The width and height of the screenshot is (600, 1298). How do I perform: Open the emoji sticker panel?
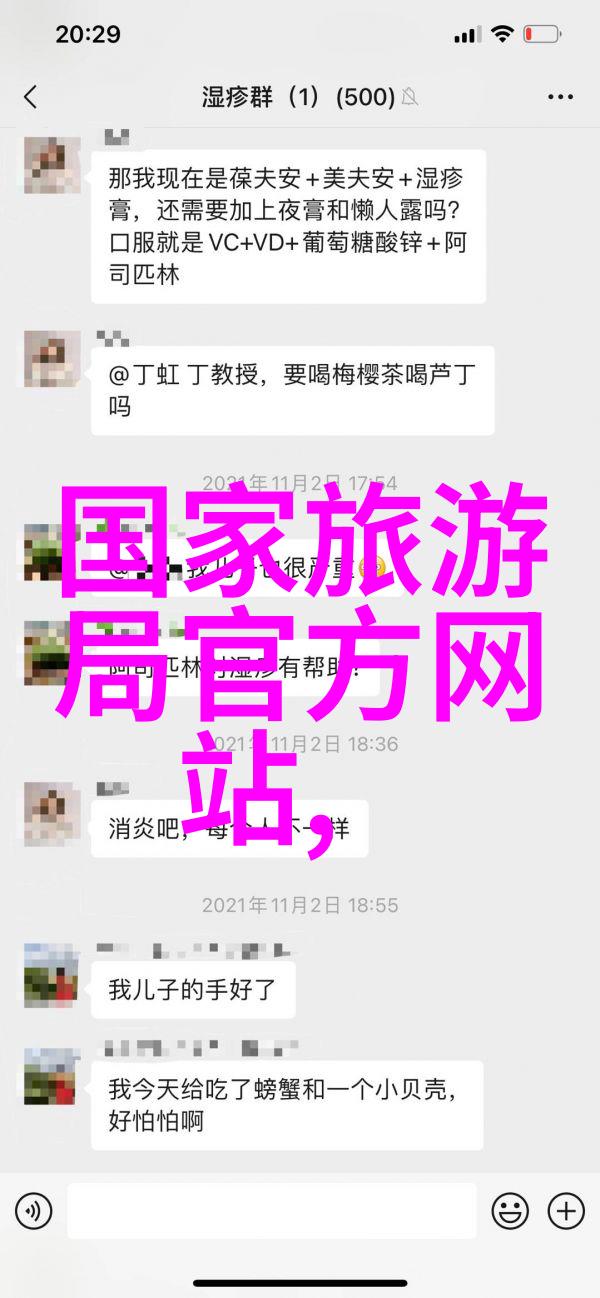tap(510, 1211)
